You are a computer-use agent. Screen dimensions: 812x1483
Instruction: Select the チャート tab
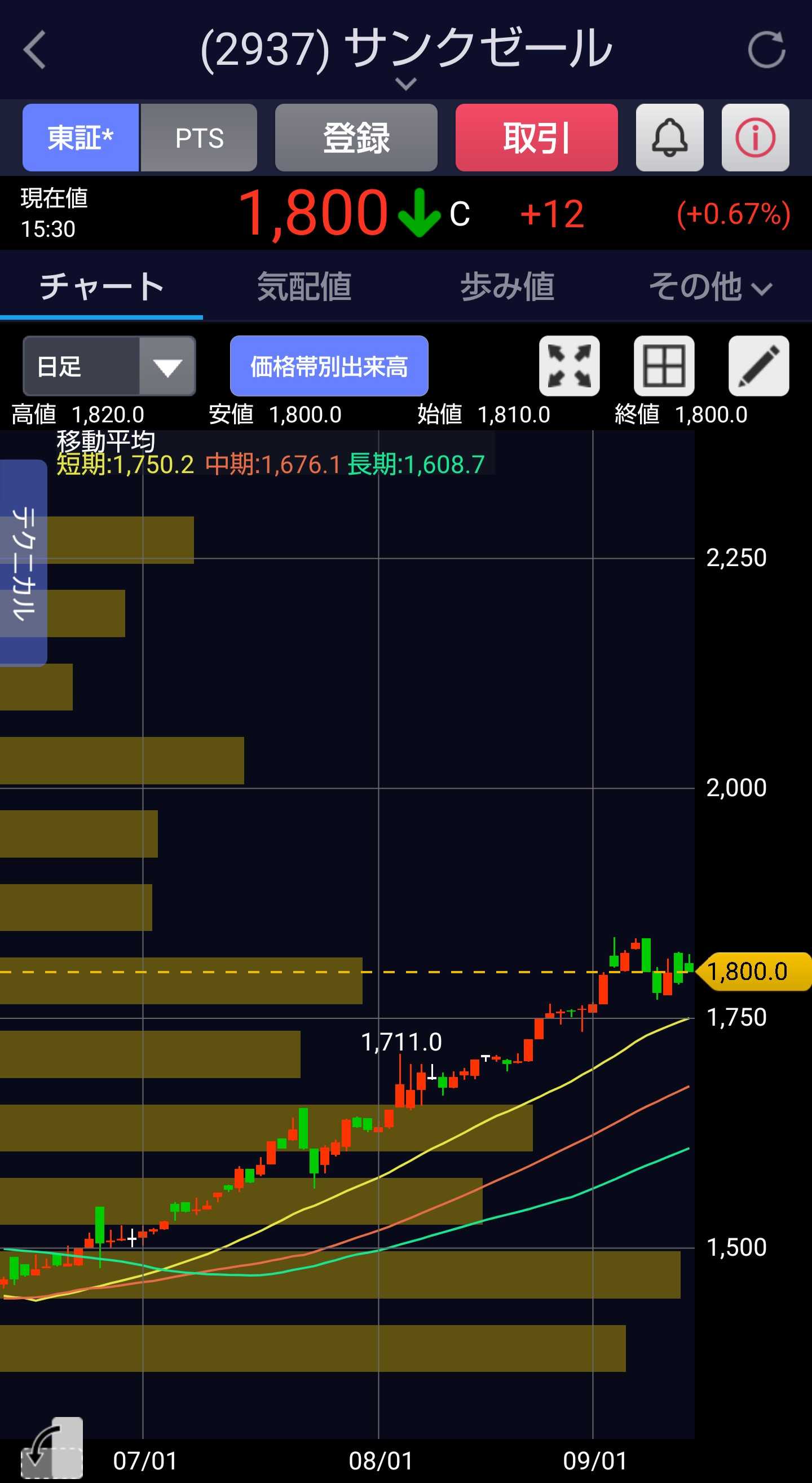coord(101,286)
